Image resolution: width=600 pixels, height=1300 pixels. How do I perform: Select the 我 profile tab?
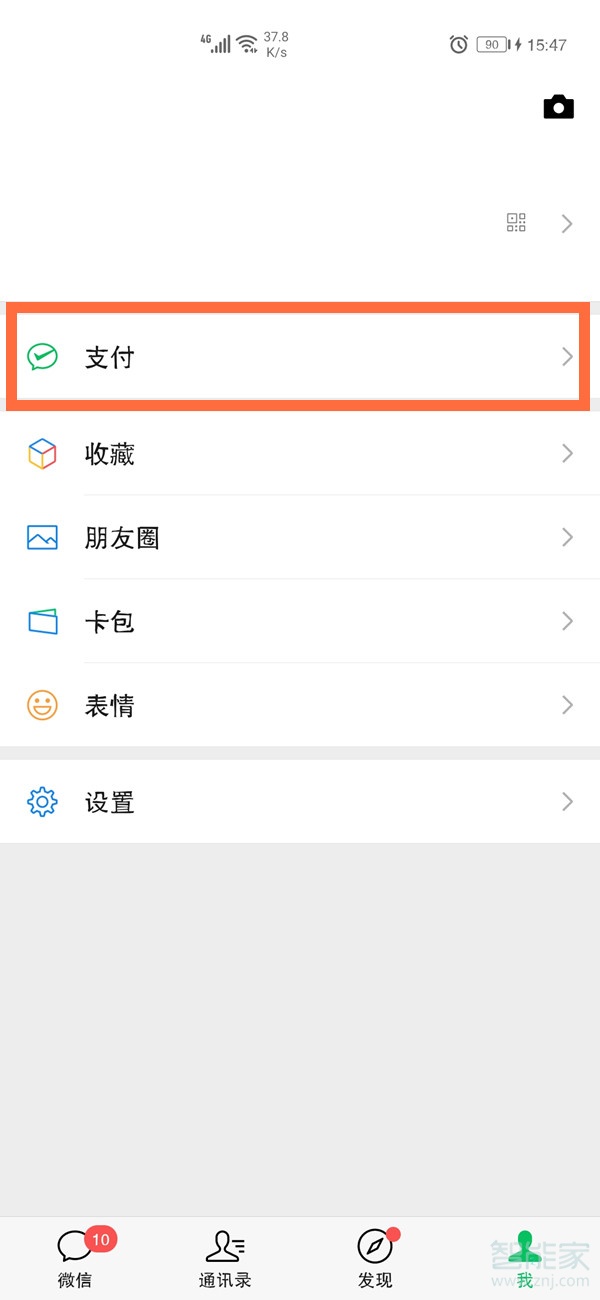point(525,1258)
